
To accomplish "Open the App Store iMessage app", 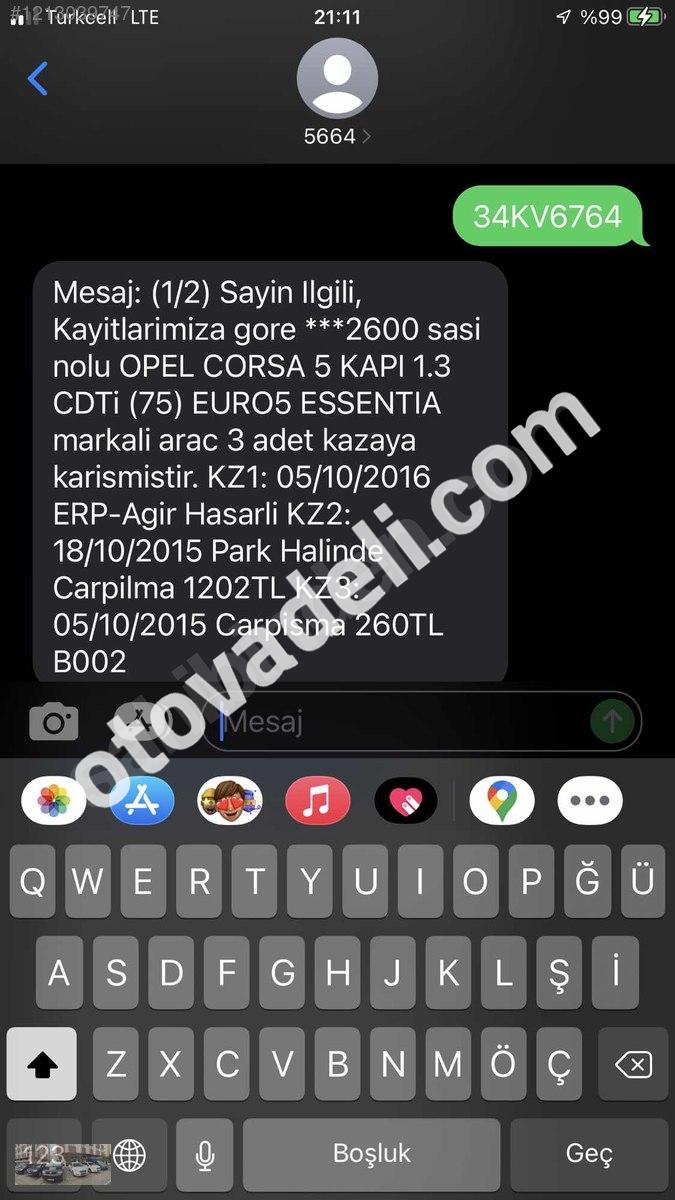I will coord(142,801).
